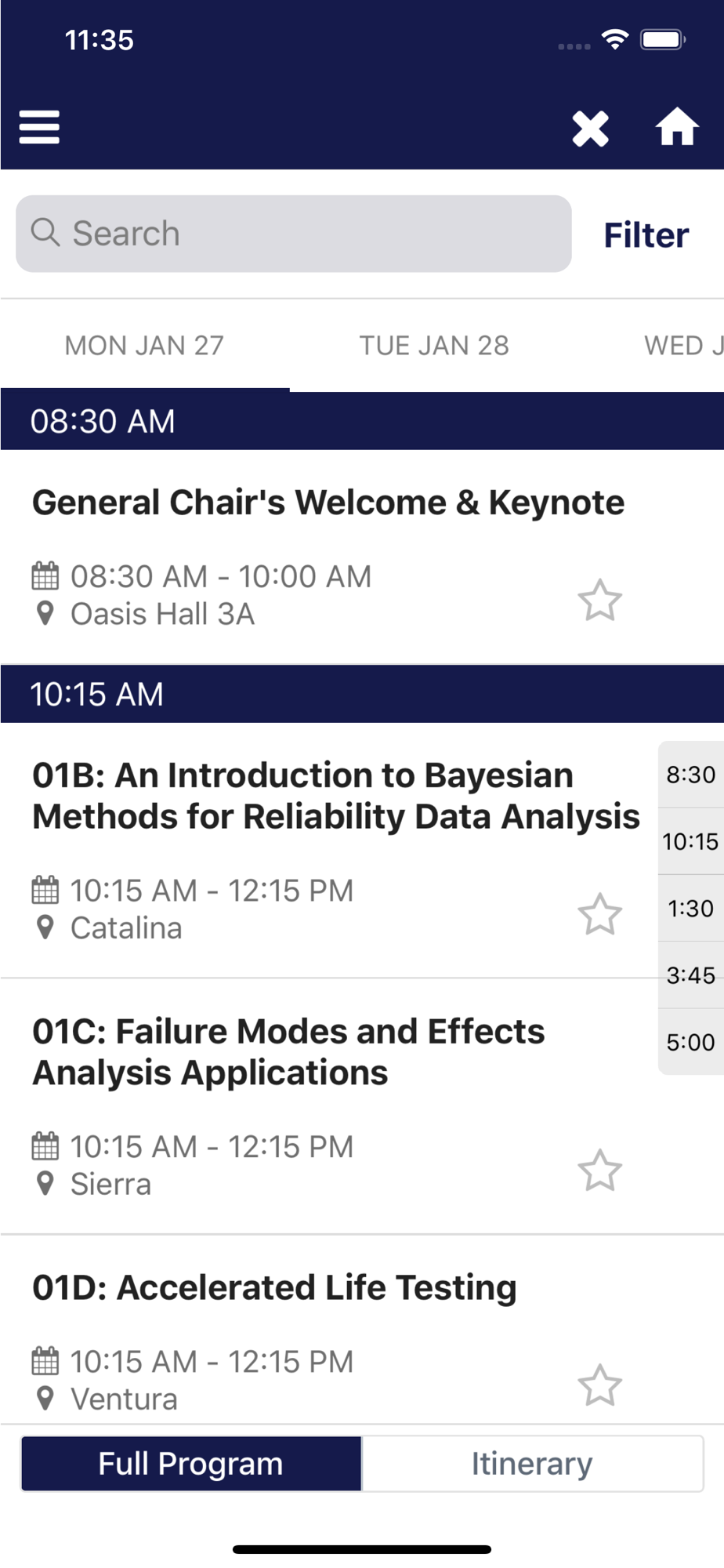Jump to 3:45 in time index
Screen dimensions: 724x1568
coord(690,975)
